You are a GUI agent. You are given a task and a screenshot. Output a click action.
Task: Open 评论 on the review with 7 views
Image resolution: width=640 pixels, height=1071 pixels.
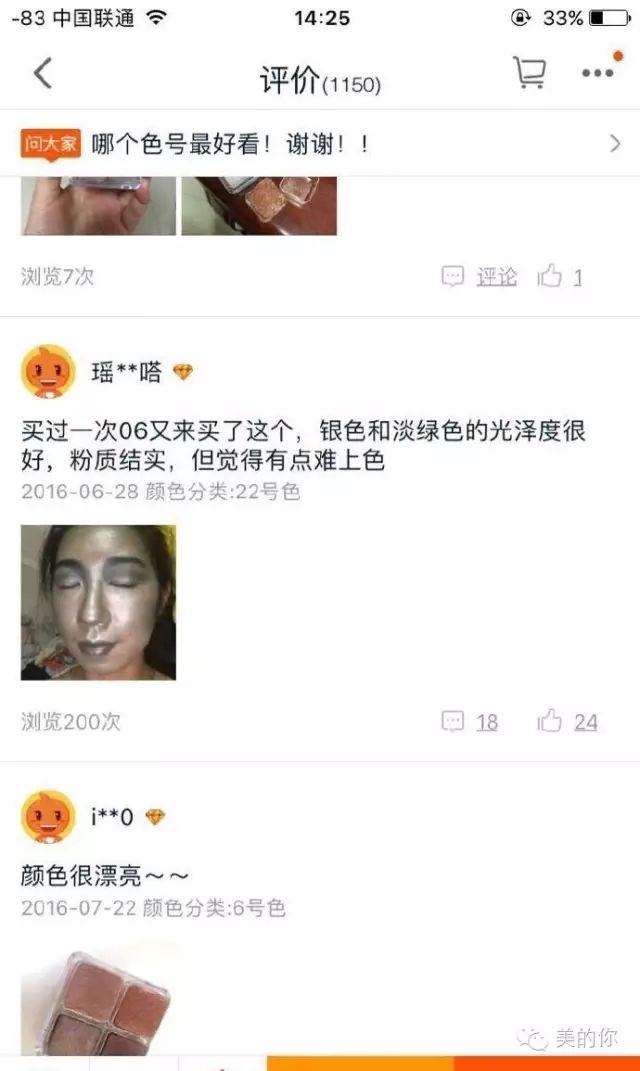[x=481, y=277]
